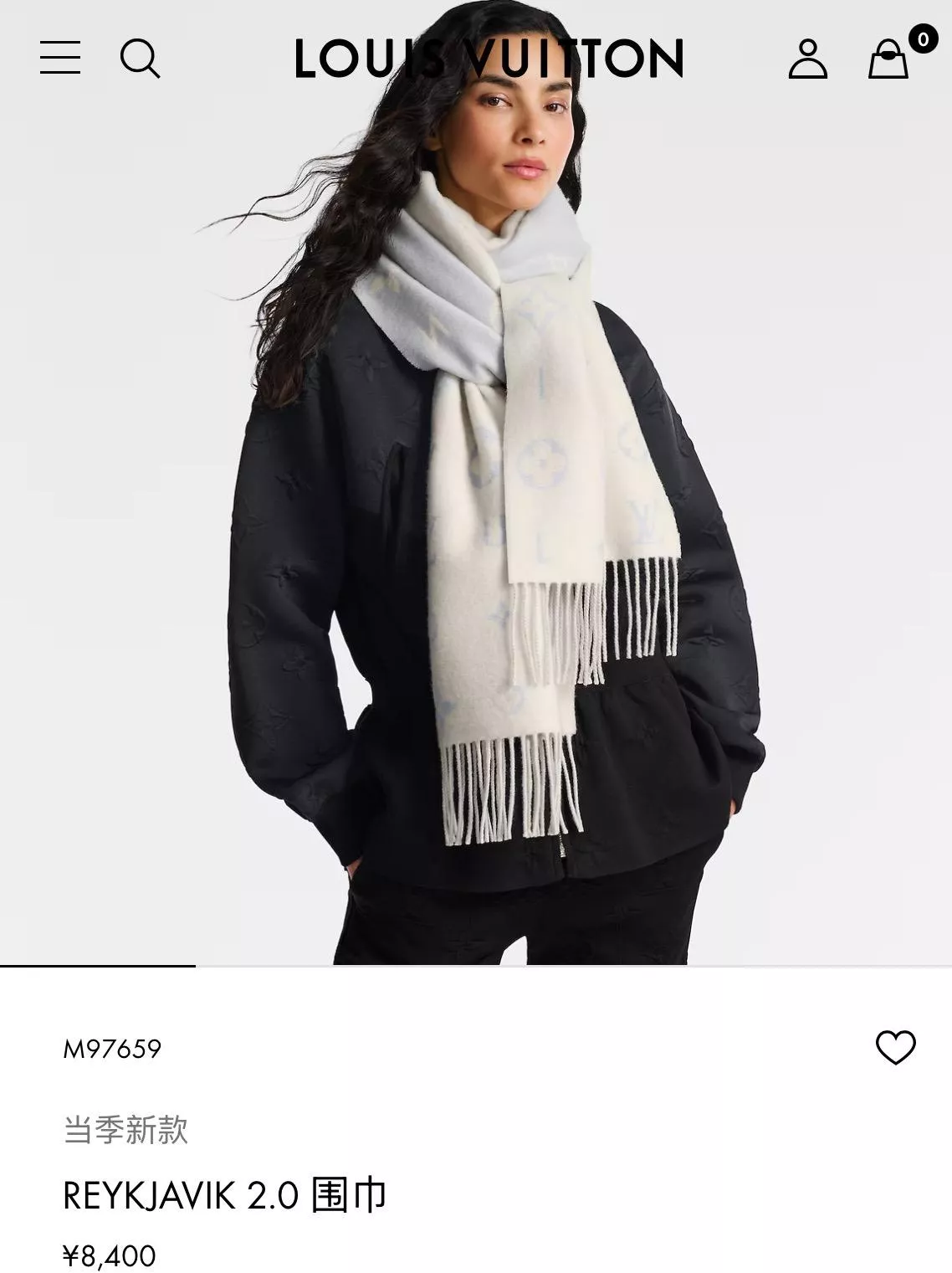Open the hamburger menu
952x1273 pixels.
click(60, 58)
